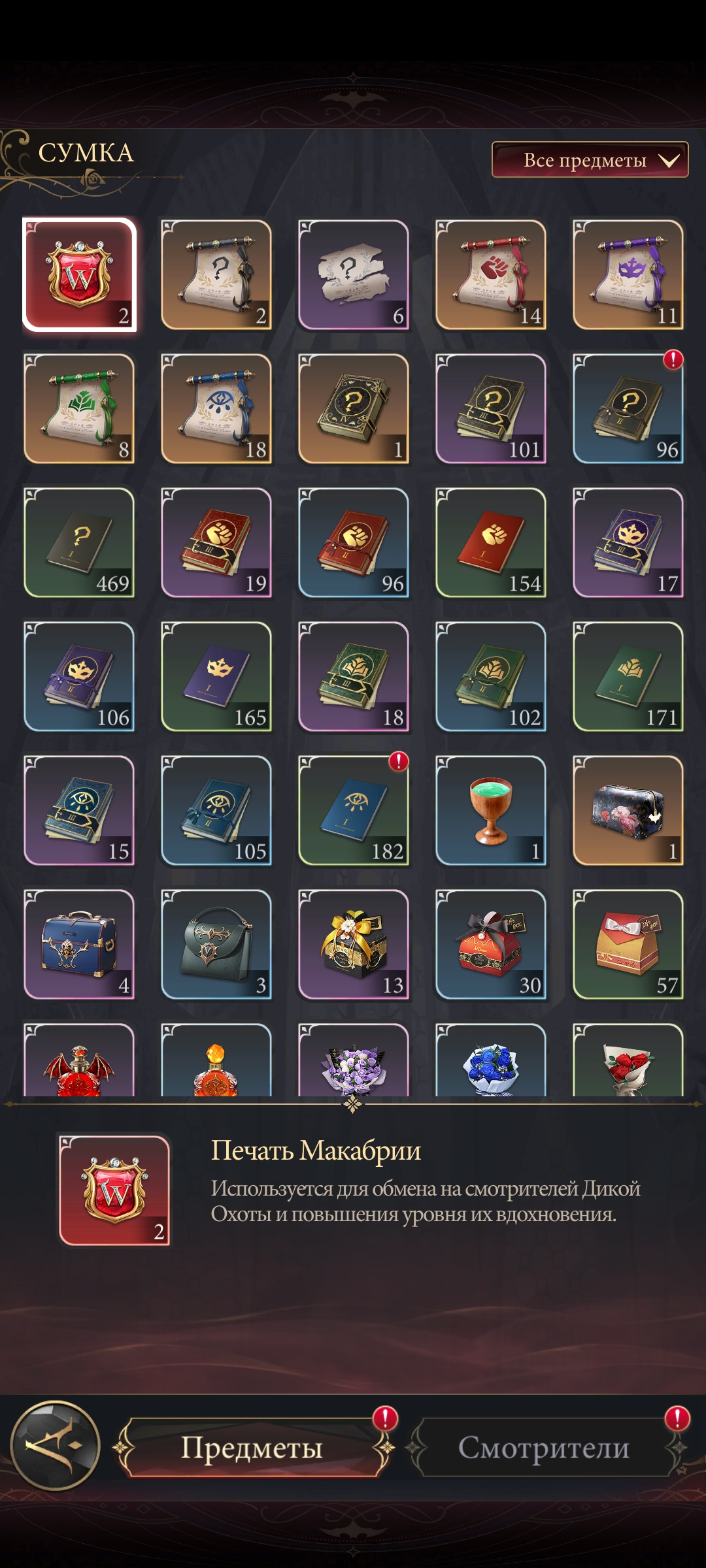Image resolution: width=706 pixels, height=1568 pixels.
Task: Select the green leaf scroll with count 8
Action: point(79,409)
